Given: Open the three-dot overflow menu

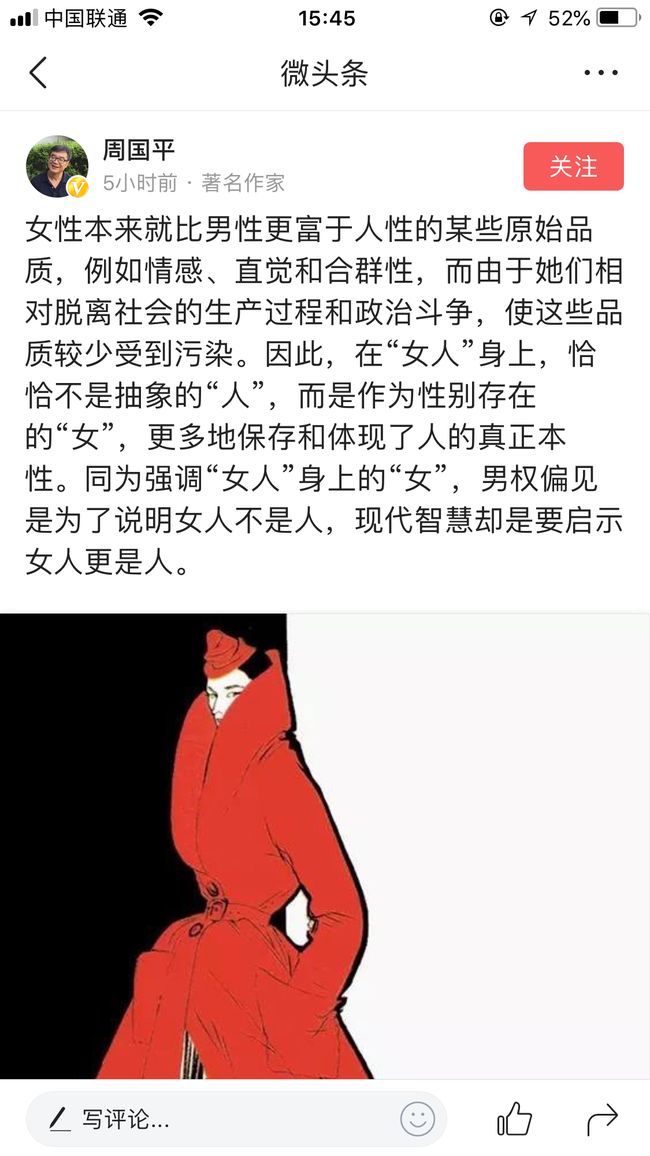Looking at the screenshot, I should (601, 72).
